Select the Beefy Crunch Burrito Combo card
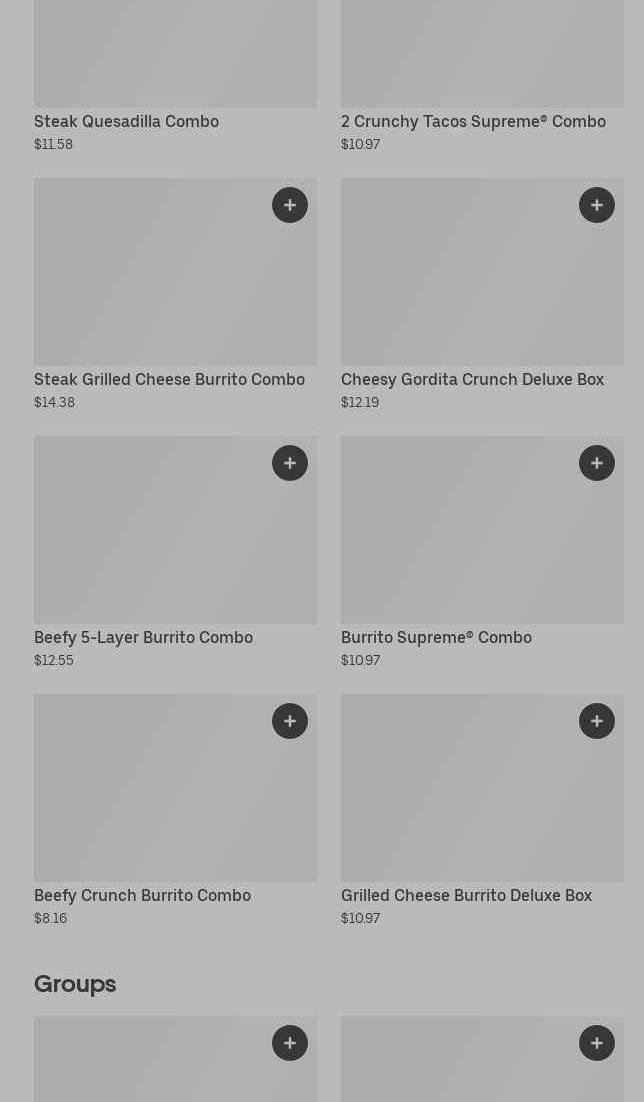Screen dimensions: 644x1102 [175, 810]
